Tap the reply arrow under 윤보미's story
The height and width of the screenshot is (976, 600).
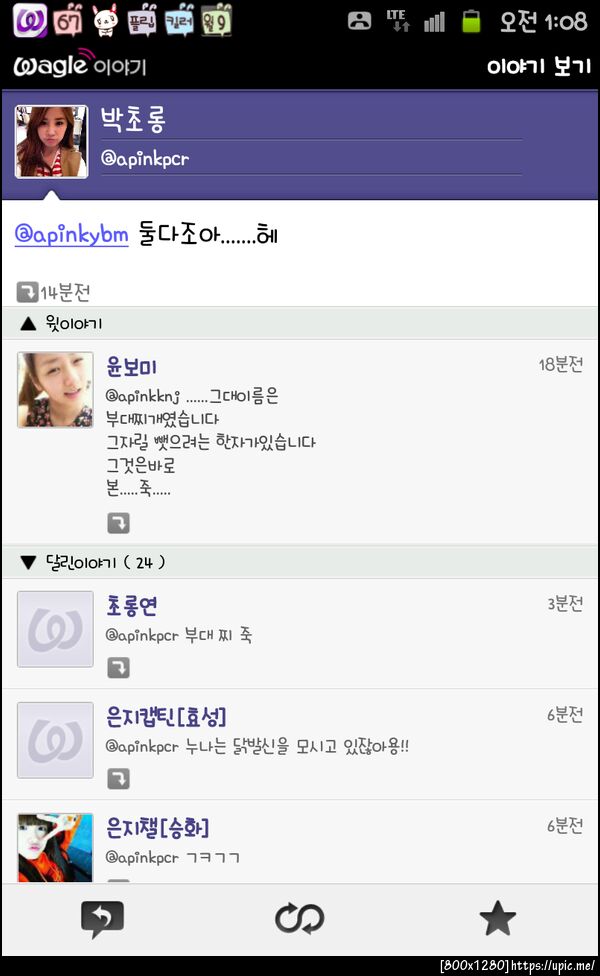click(118, 522)
